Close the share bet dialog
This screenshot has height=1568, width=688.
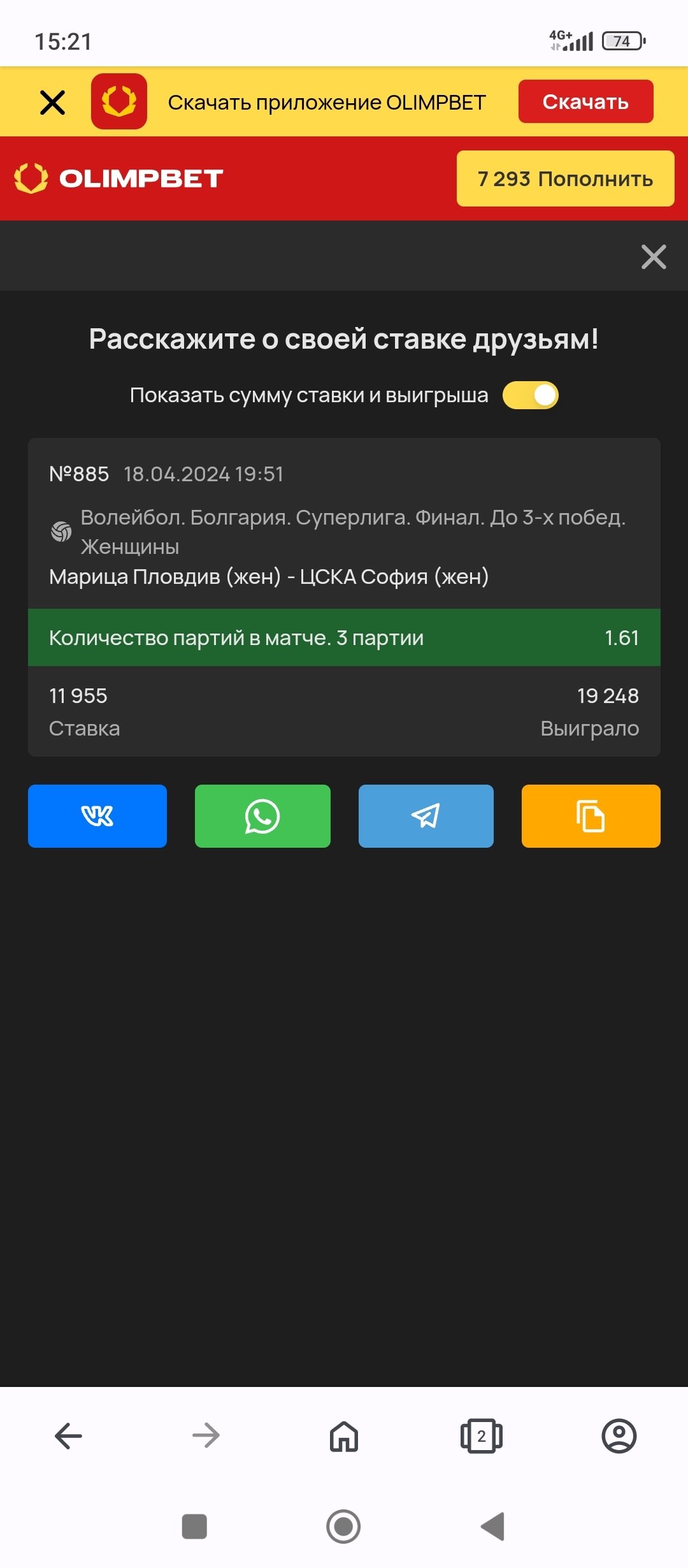click(x=654, y=257)
